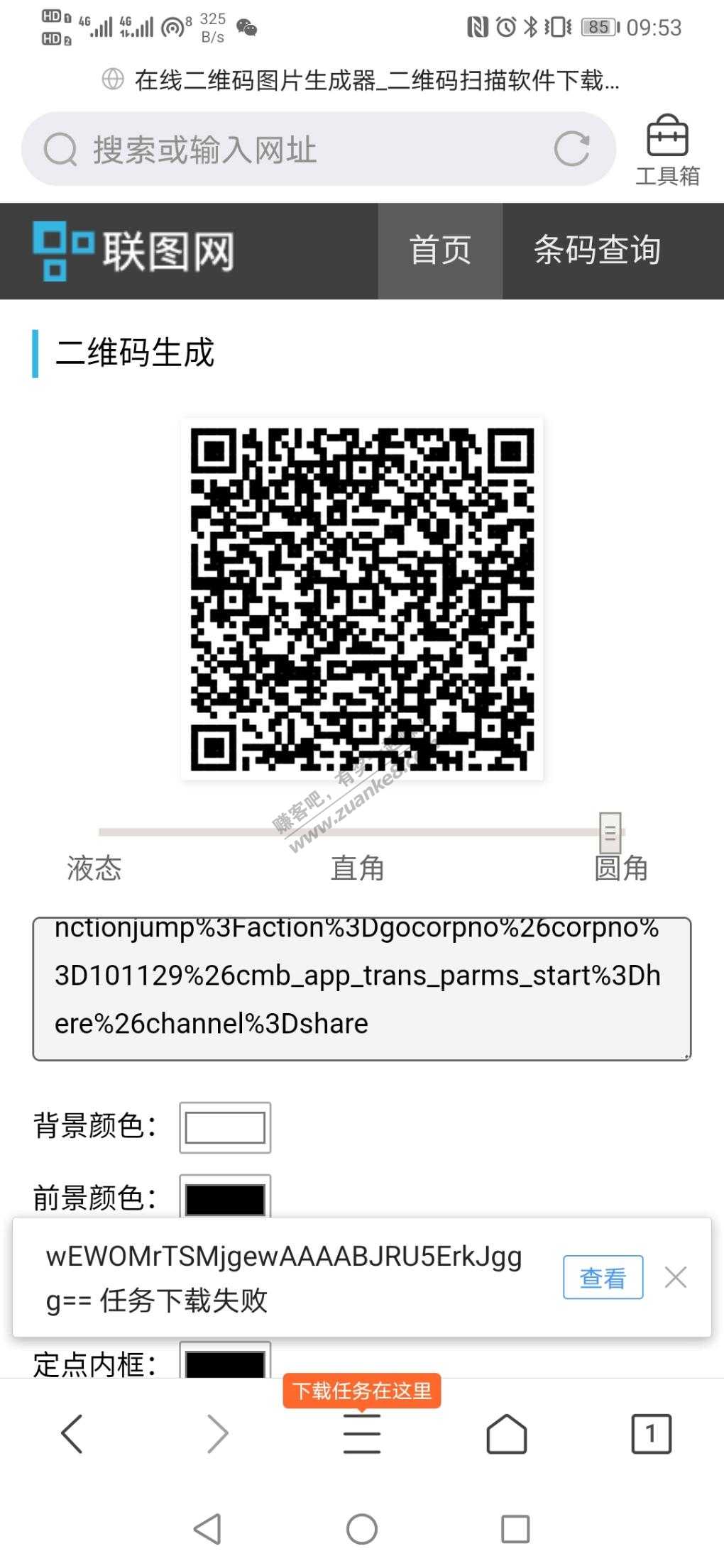
Task: Tap the QR style slider handle
Action: (x=610, y=832)
